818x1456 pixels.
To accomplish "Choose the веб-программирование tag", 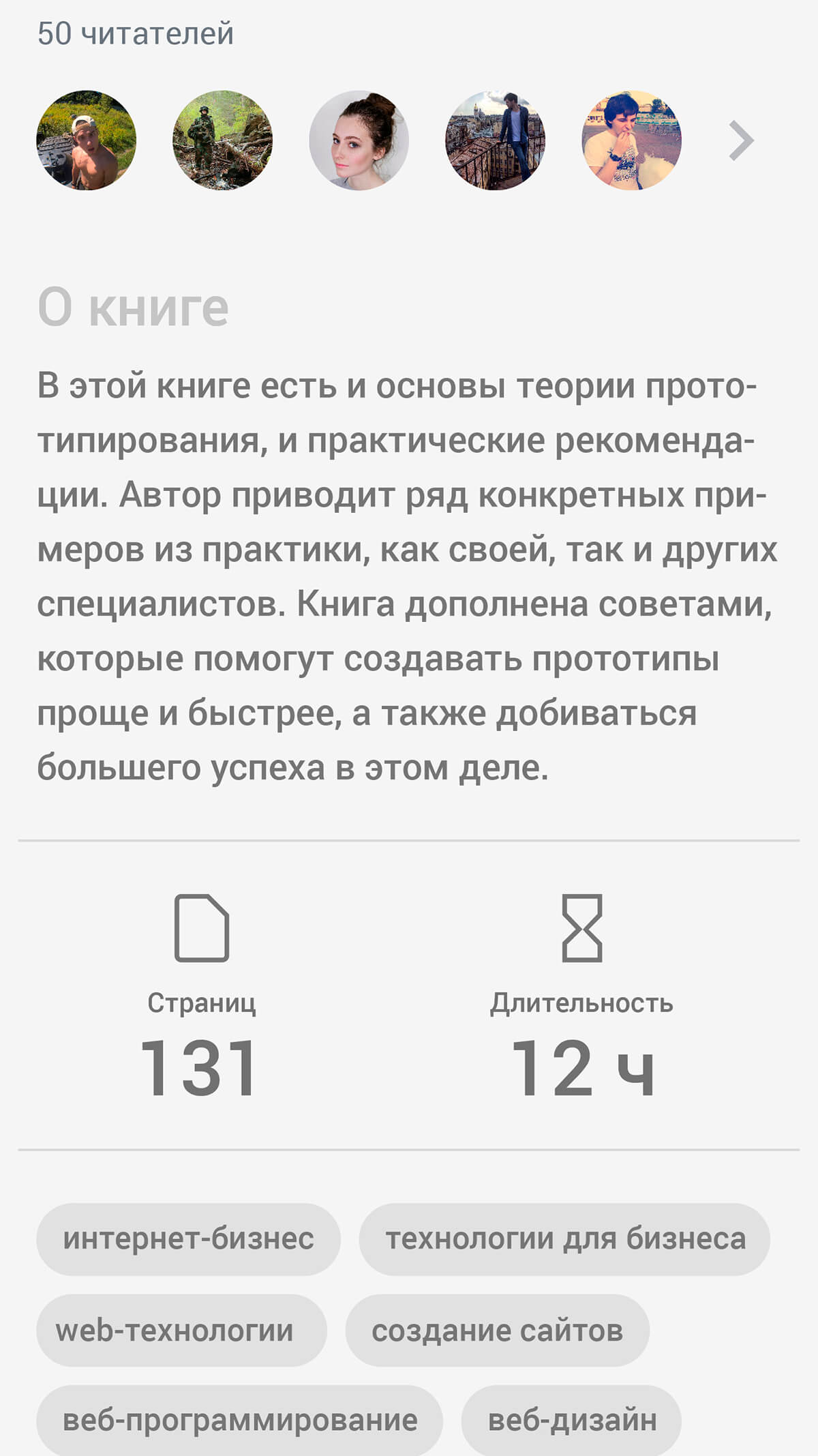I will (x=239, y=1421).
